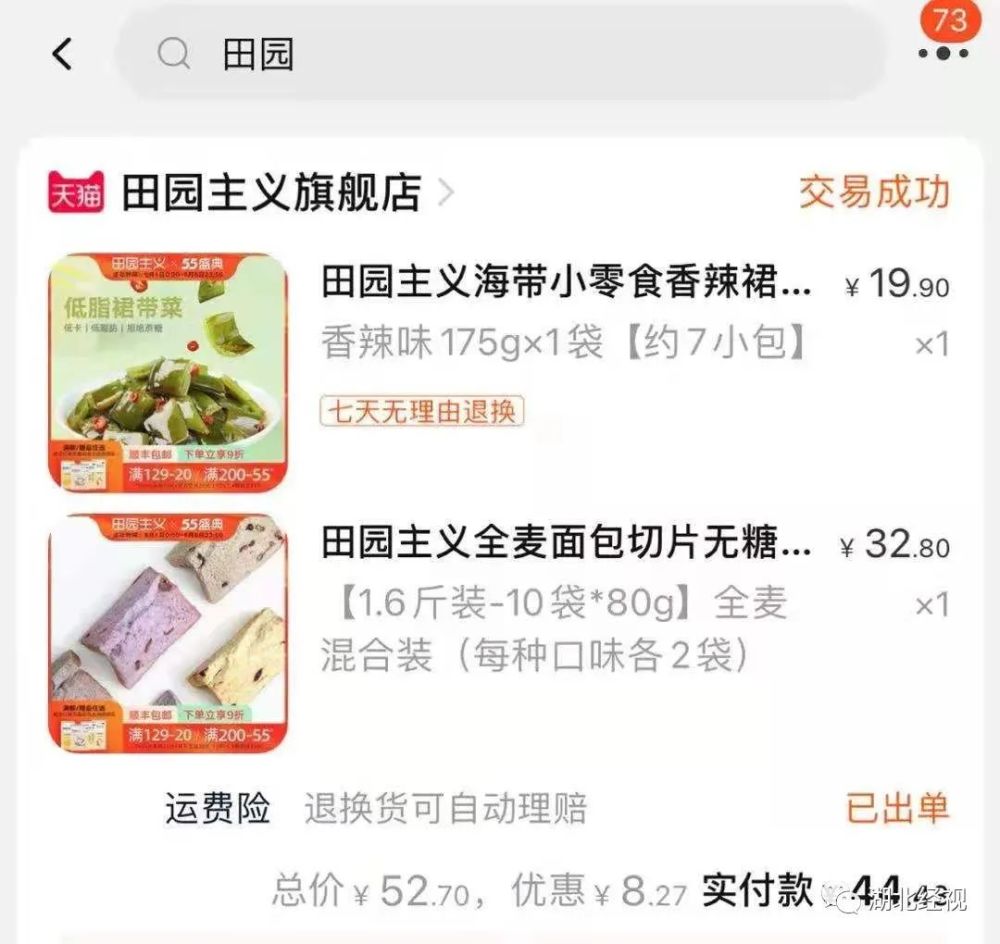Viewport: 1000px width, 944px height.
Task: Open order item 田园主义全麦面包切片
Action: 566,545
